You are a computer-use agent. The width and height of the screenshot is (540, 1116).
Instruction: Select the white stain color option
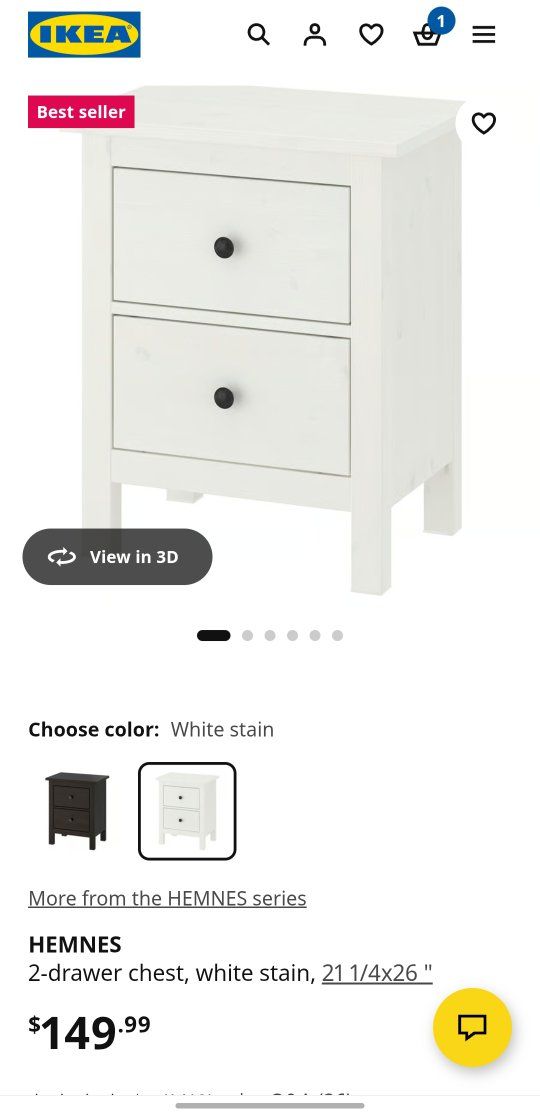(187, 811)
